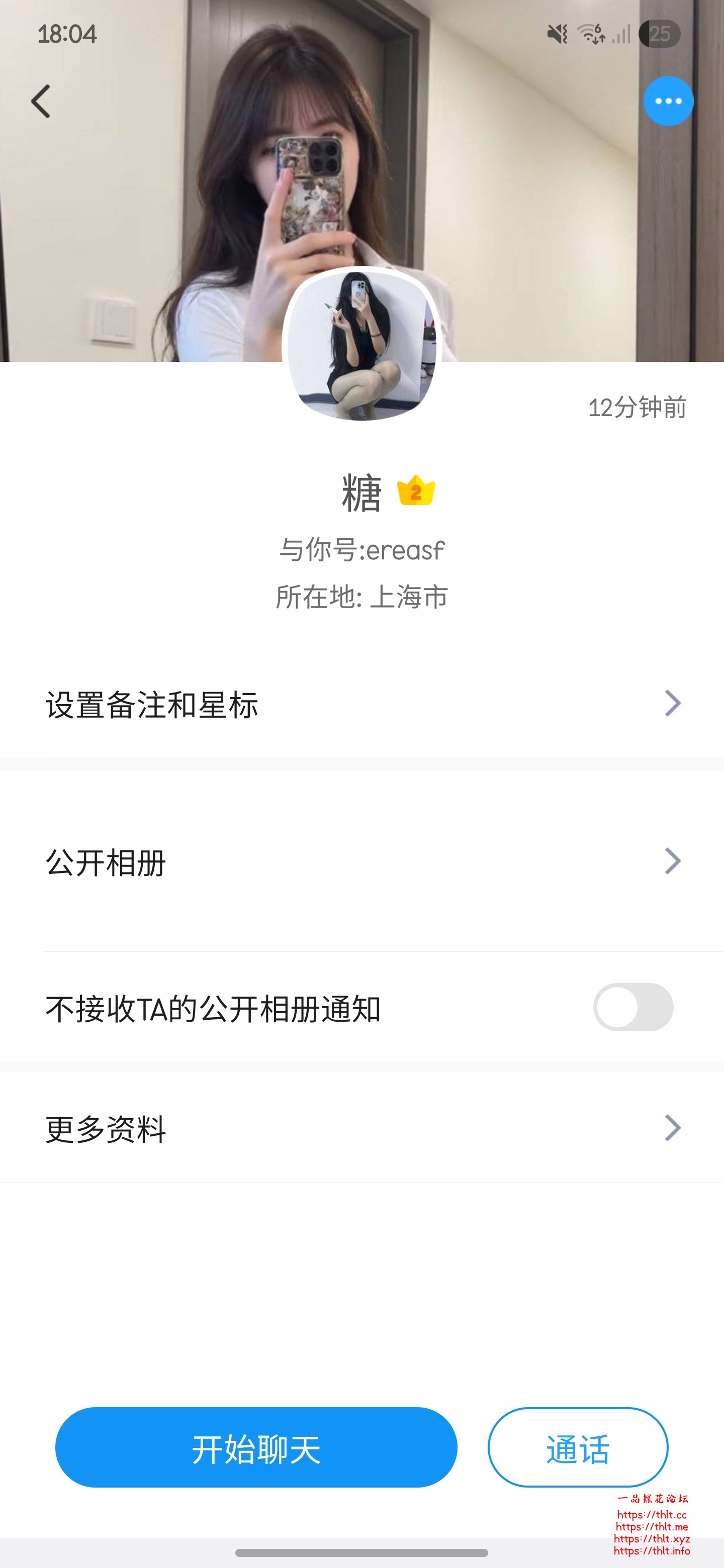Screen dimensions: 724x1568
Task: Open the more options blue menu
Action: click(668, 101)
